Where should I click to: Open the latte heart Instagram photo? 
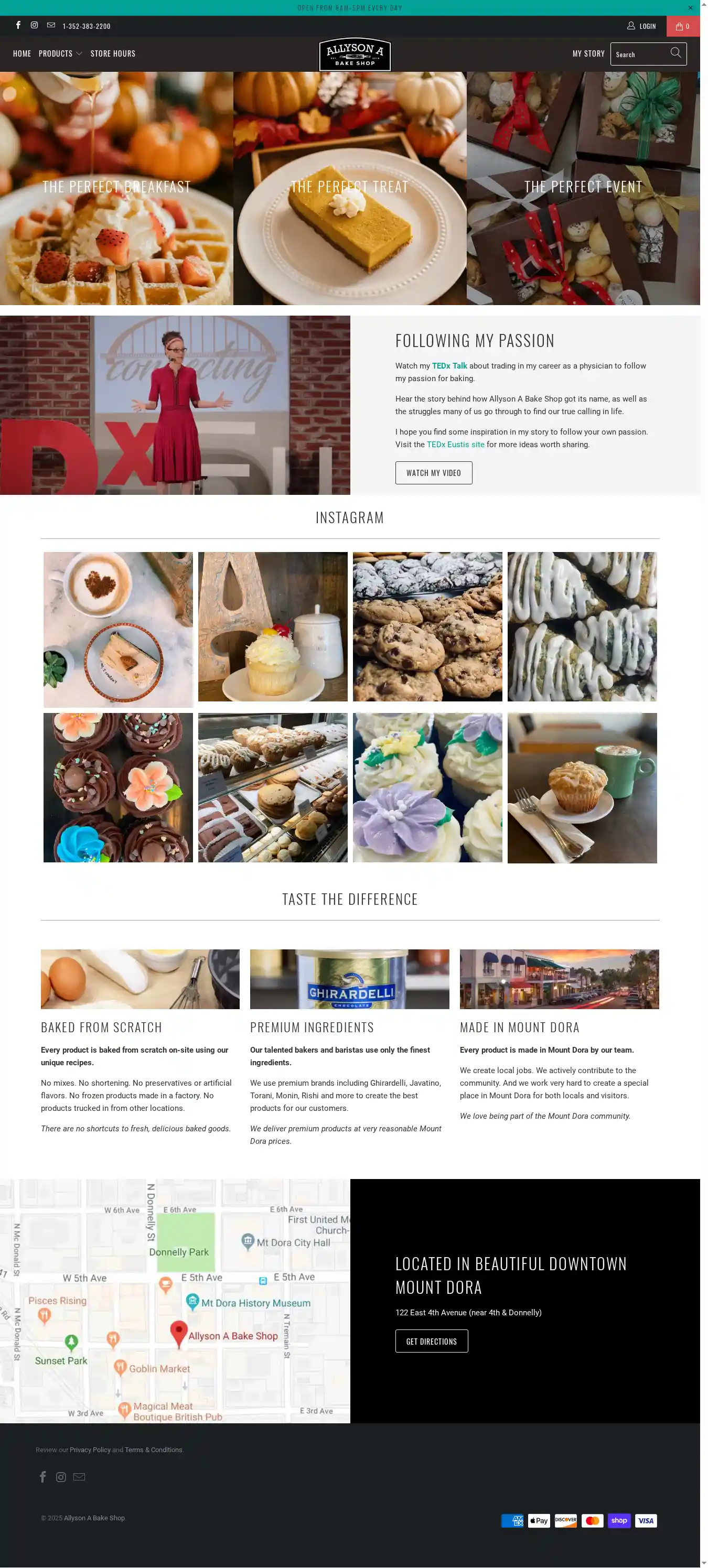[x=118, y=628]
